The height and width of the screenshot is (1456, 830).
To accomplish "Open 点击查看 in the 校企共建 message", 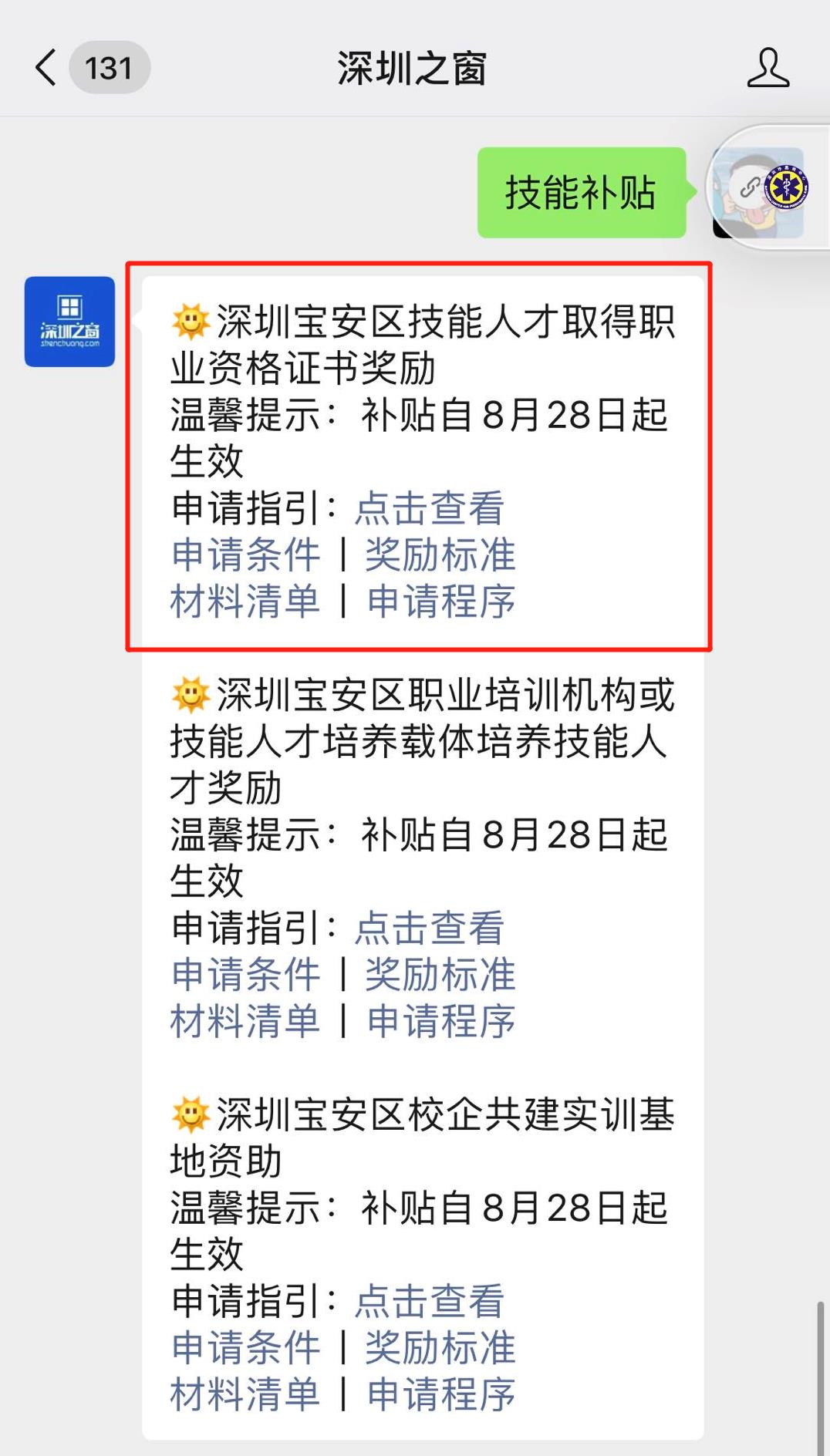I will [x=430, y=1303].
